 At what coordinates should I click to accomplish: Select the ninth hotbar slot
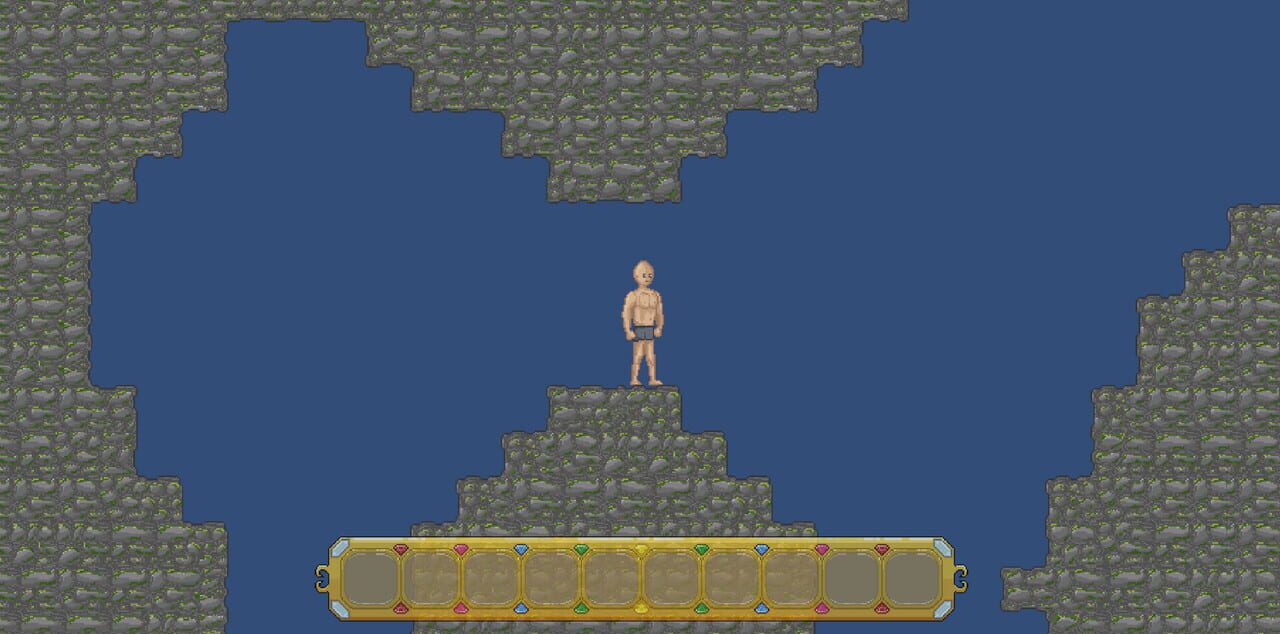[851, 579]
